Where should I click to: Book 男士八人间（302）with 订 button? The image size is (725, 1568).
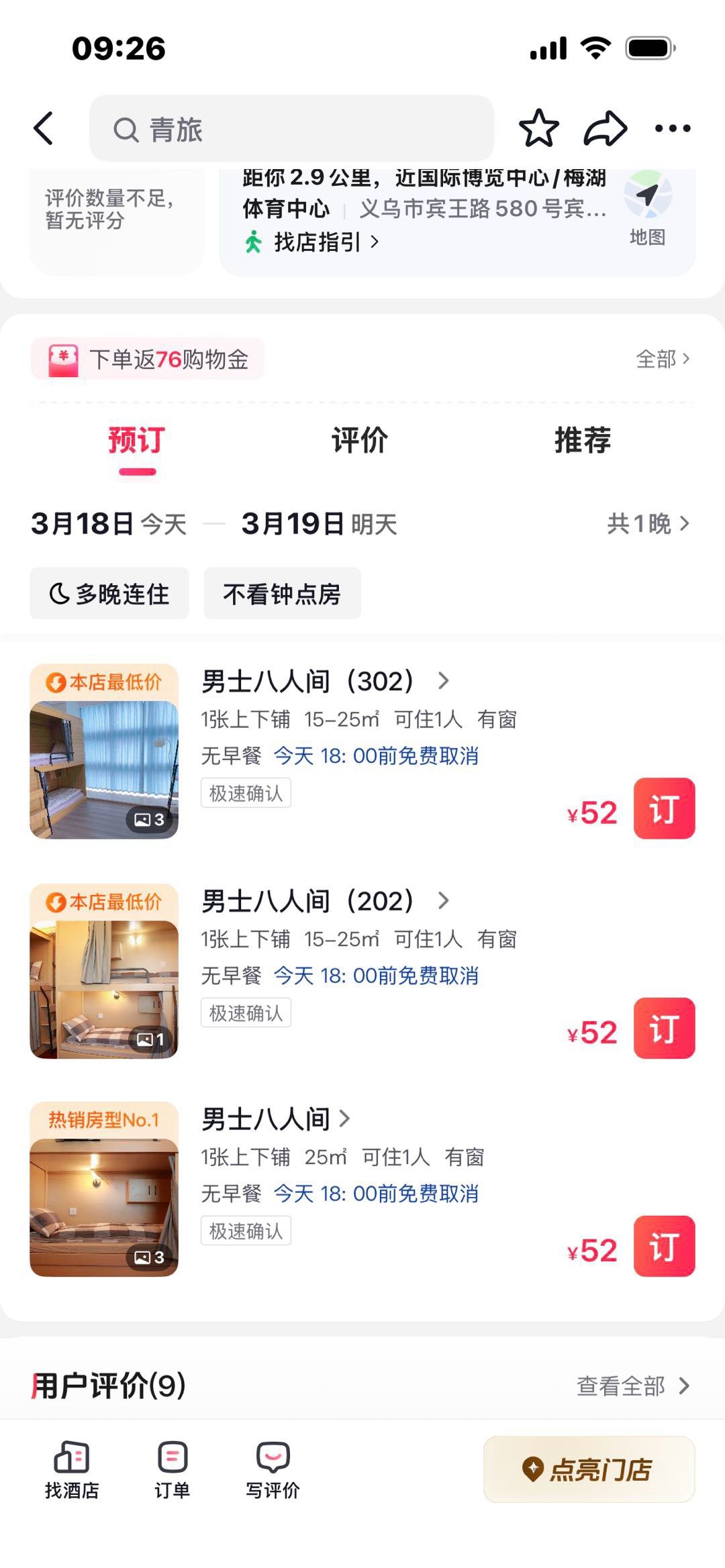(x=664, y=808)
